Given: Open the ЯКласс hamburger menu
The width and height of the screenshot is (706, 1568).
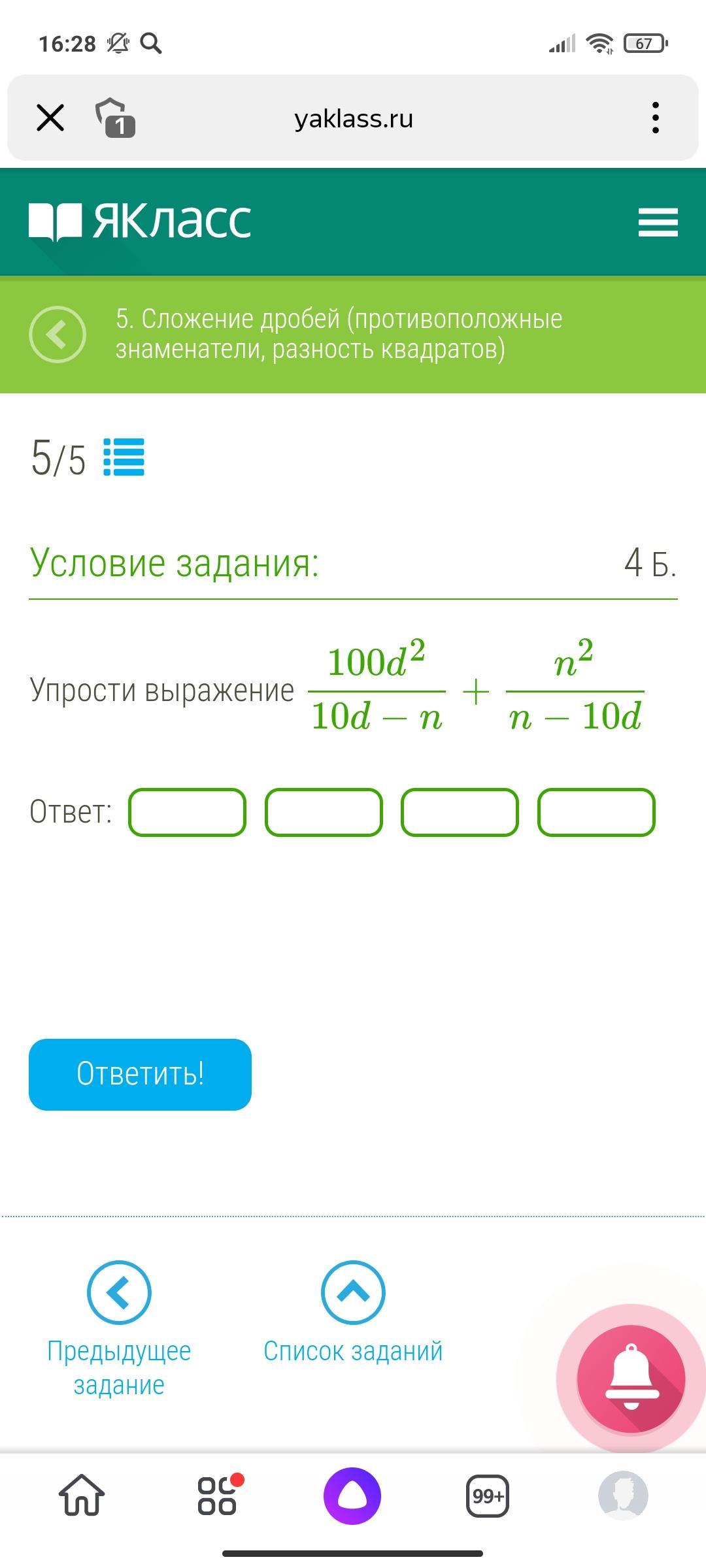Looking at the screenshot, I should pos(658,222).
